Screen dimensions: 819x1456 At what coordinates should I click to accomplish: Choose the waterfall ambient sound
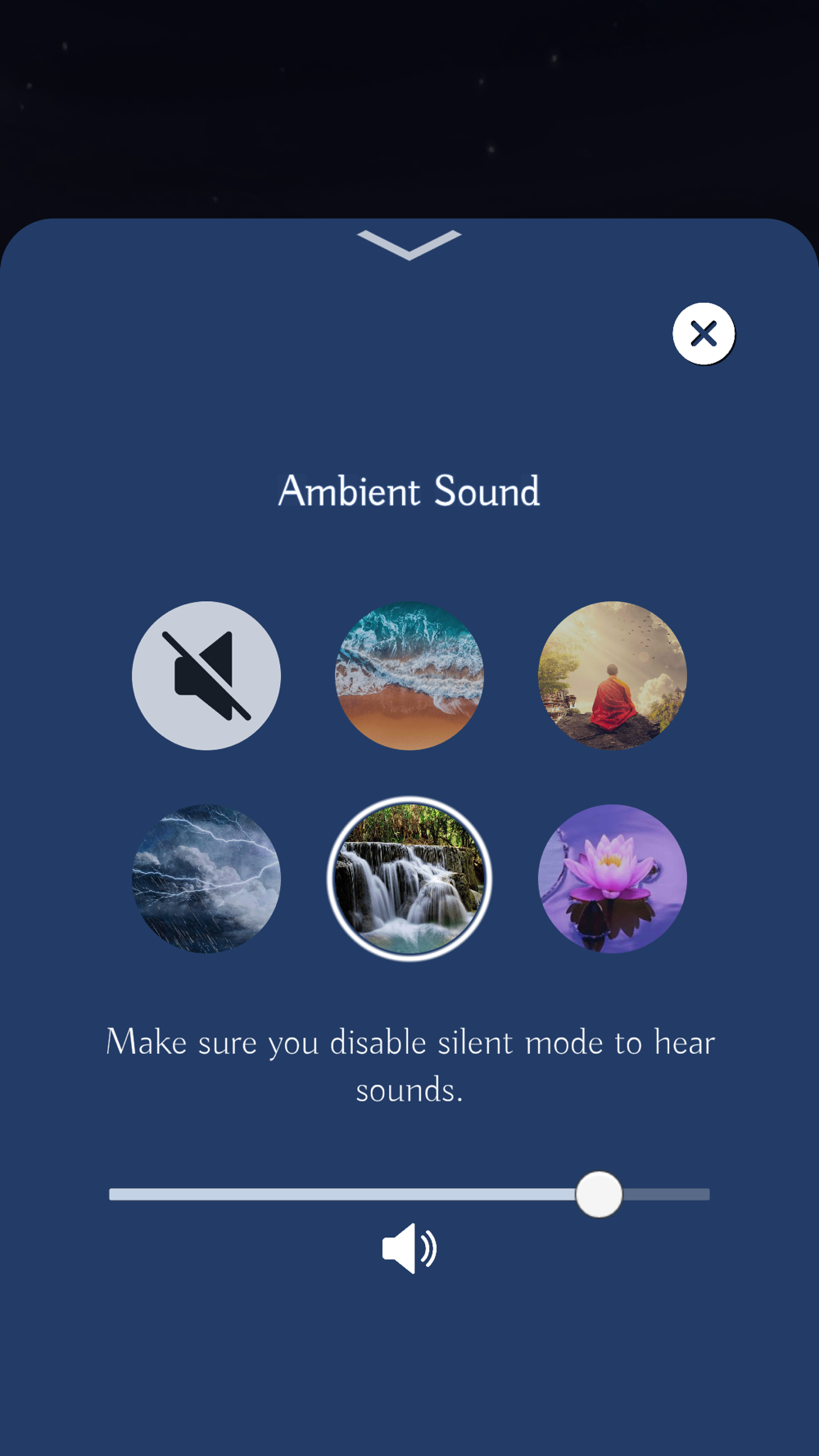409,878
